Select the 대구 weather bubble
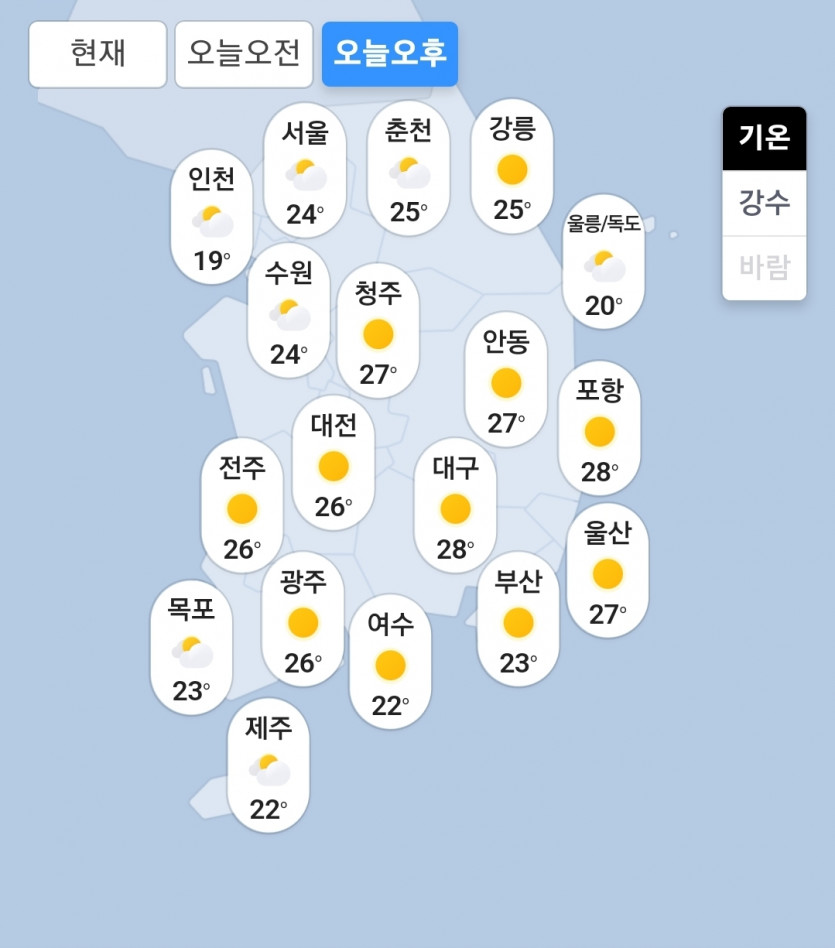The height and width of the screenshot is (948, 835). tap(455, 506)
